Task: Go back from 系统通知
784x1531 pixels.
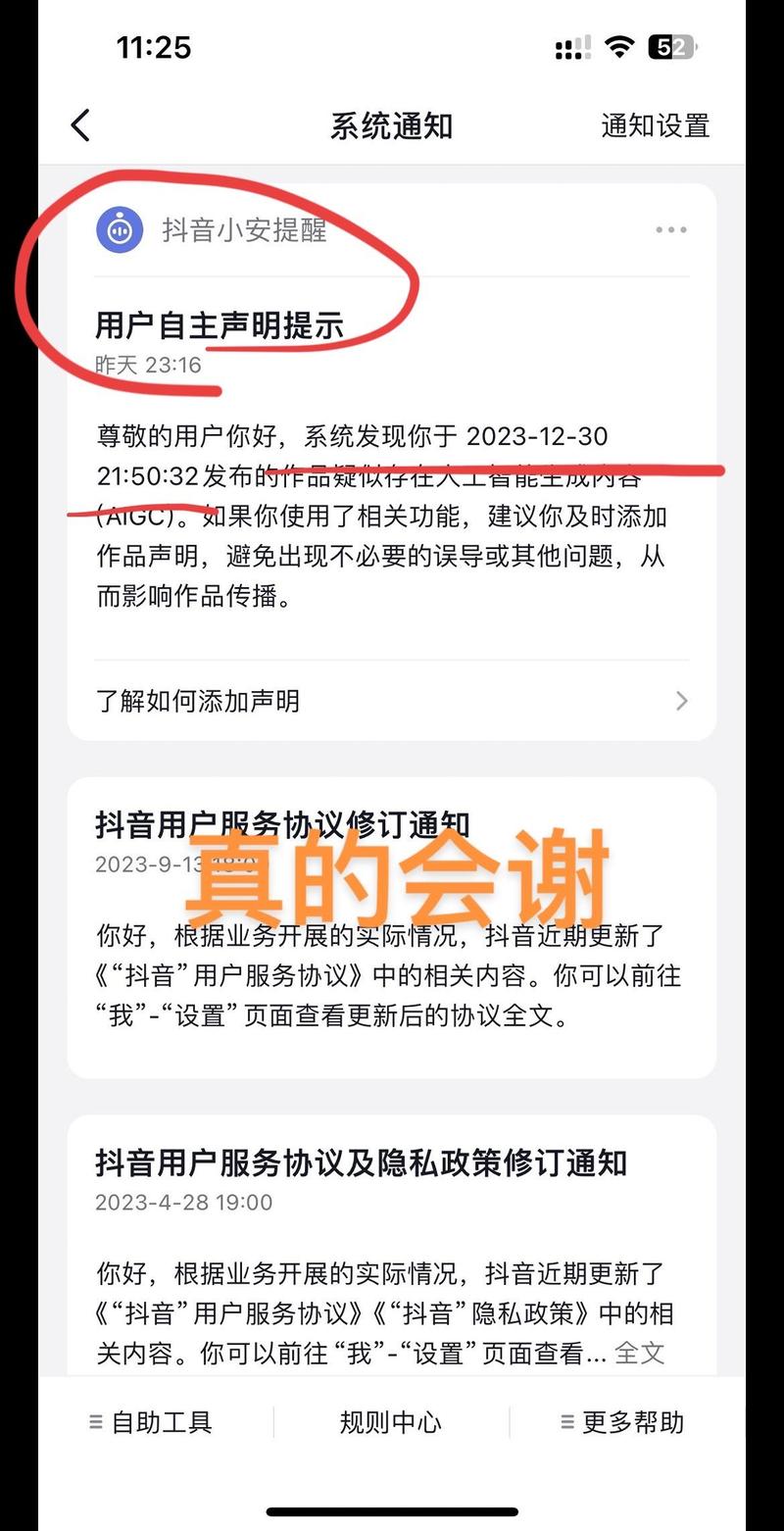Action: (x=80, y=125)
